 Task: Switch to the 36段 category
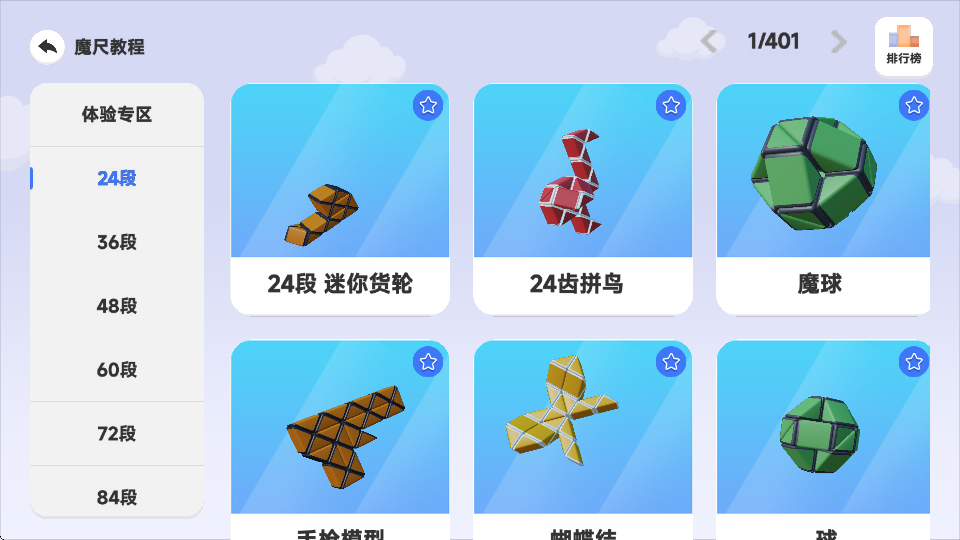[x=117, y=243]
